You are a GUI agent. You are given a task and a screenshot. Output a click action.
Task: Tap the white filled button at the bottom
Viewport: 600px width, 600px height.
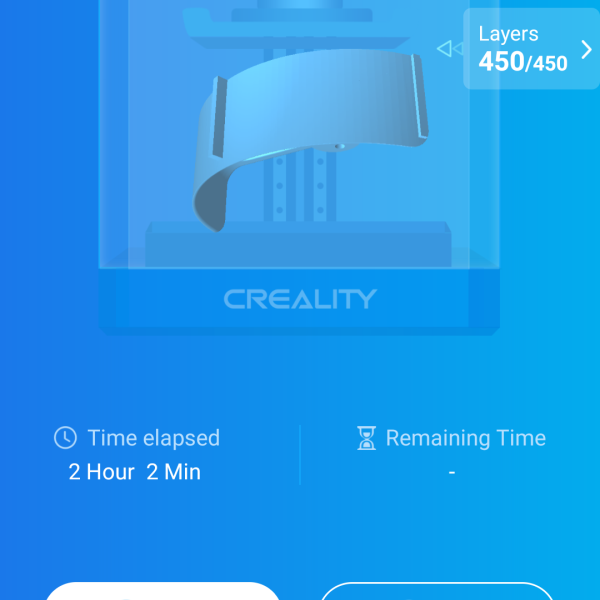click(x=163, y=592)
